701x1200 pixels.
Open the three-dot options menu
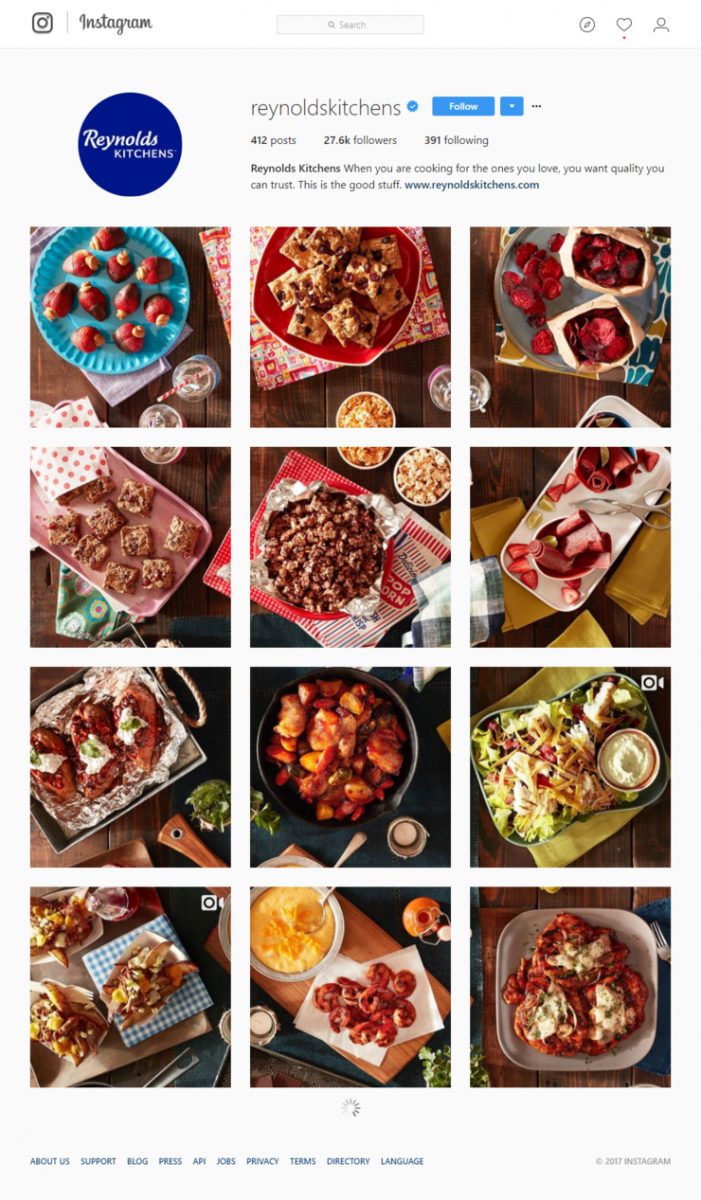coord(537,106)
